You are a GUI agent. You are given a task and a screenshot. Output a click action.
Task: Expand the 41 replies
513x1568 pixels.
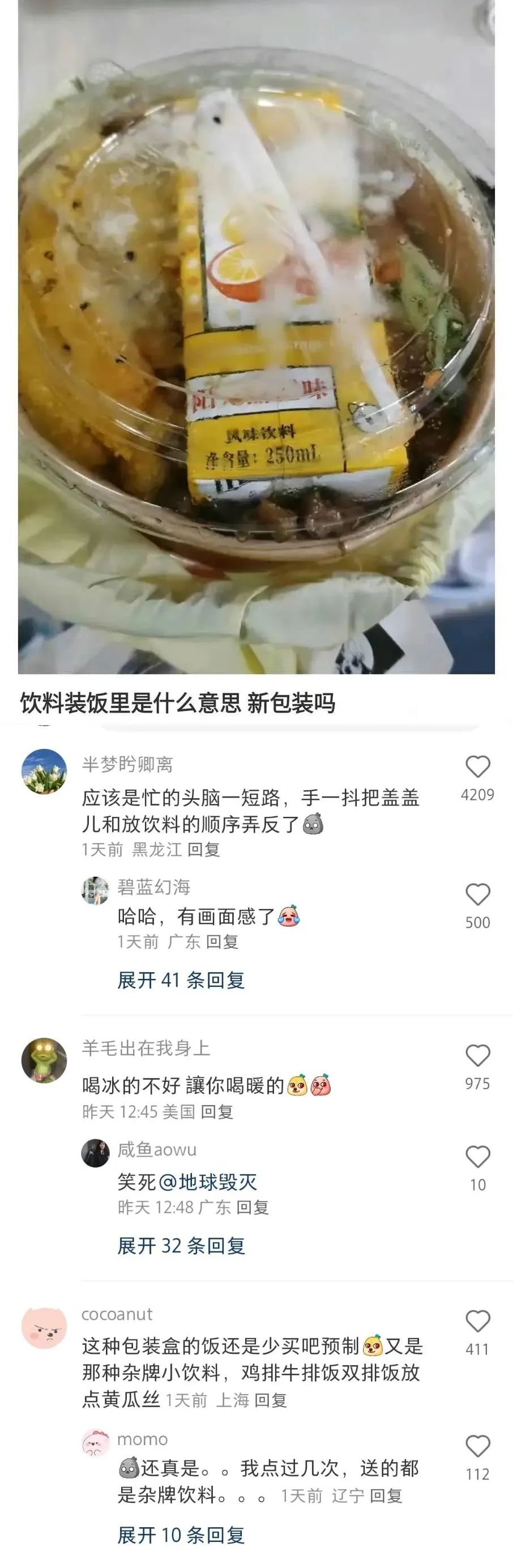(x=181, y=981)
